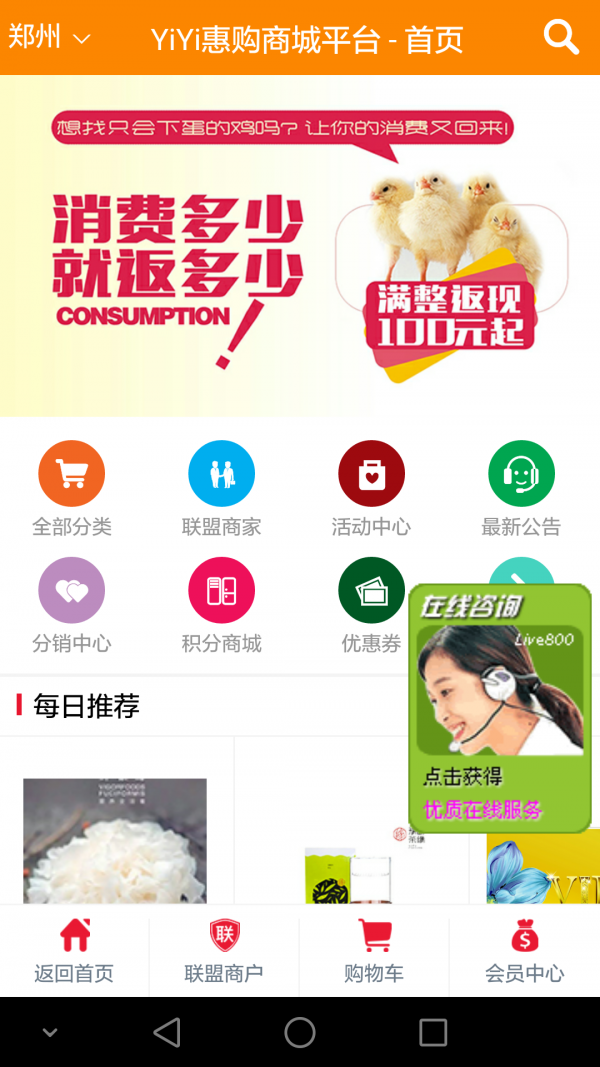
Task: Open the 在线咨询 Live800 chat widget
Action: (500, 708)
